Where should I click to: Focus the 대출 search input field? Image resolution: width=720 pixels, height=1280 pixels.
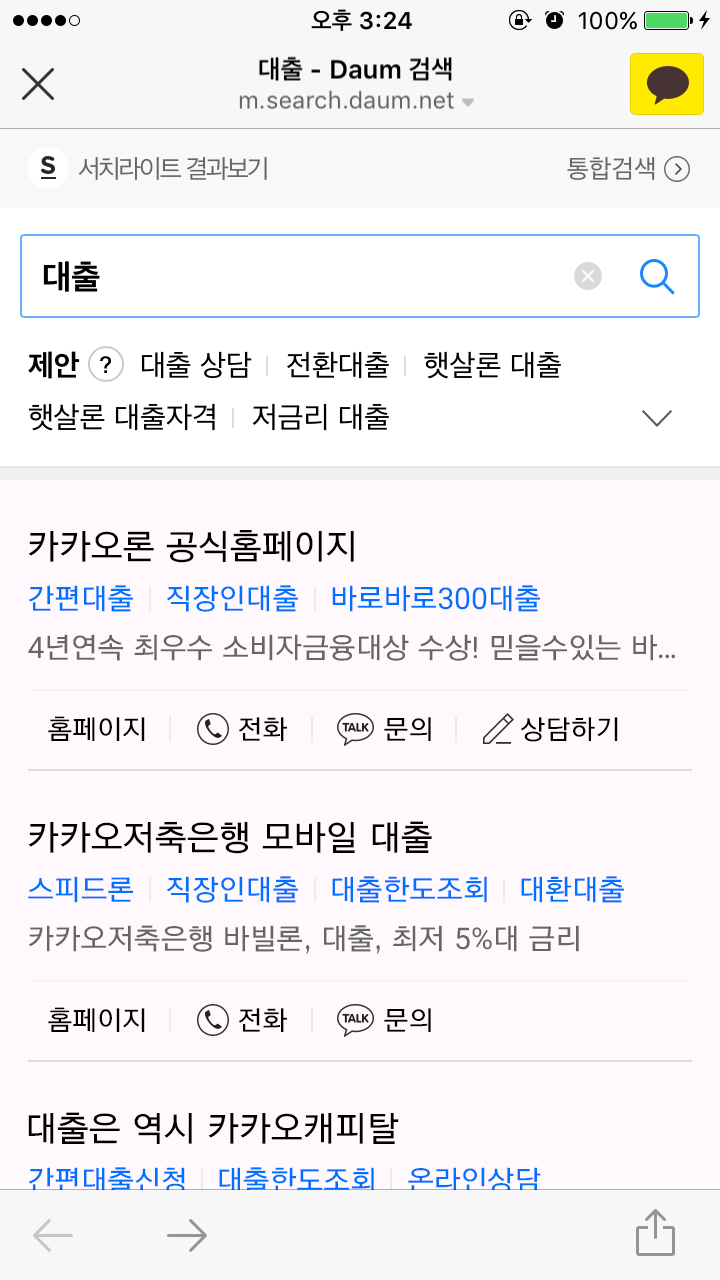300,277
